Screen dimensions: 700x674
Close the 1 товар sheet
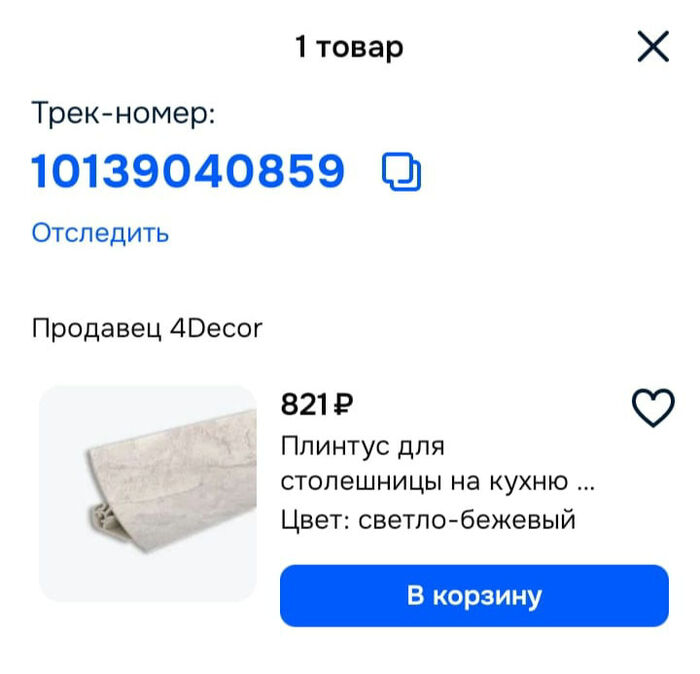(653, 46)
